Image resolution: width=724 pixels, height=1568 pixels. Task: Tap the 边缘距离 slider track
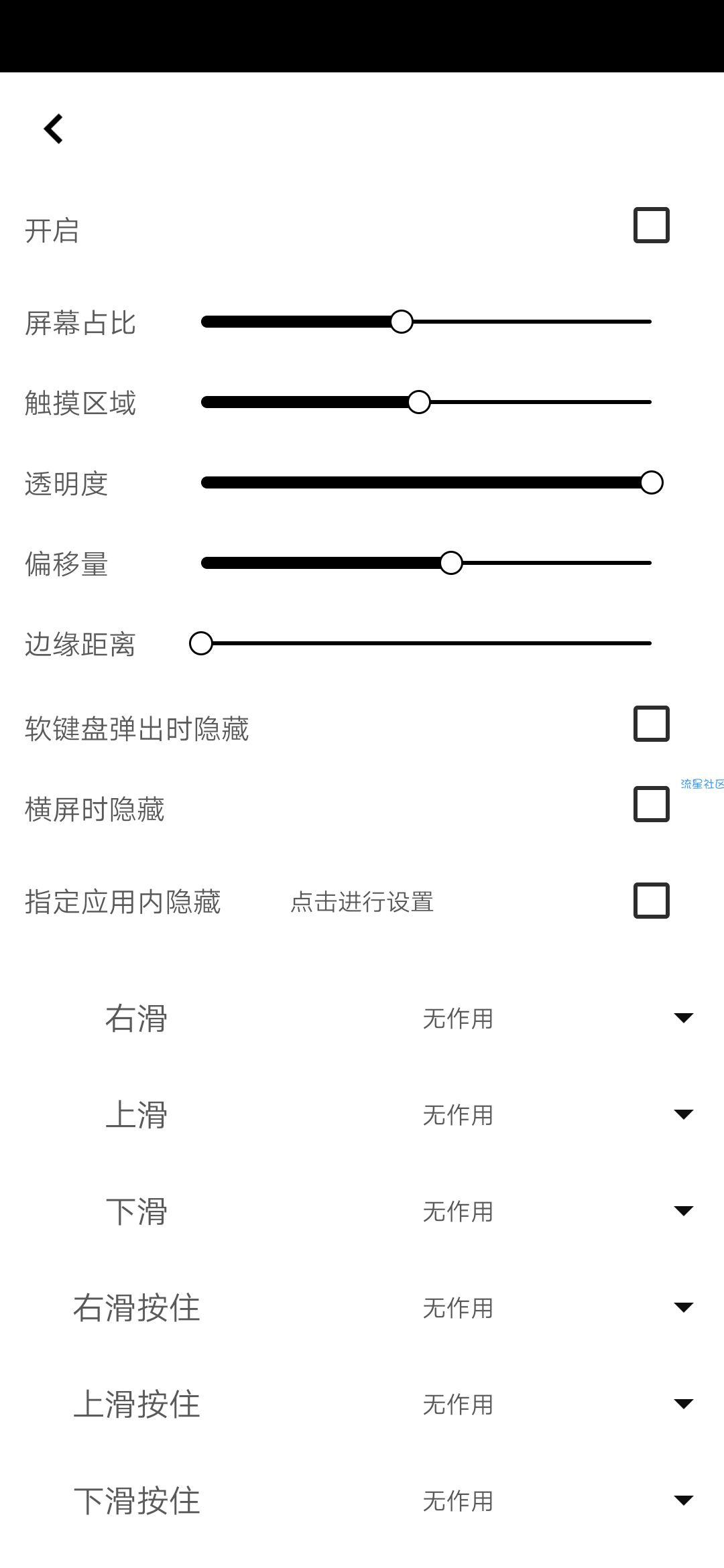[426, 643]
